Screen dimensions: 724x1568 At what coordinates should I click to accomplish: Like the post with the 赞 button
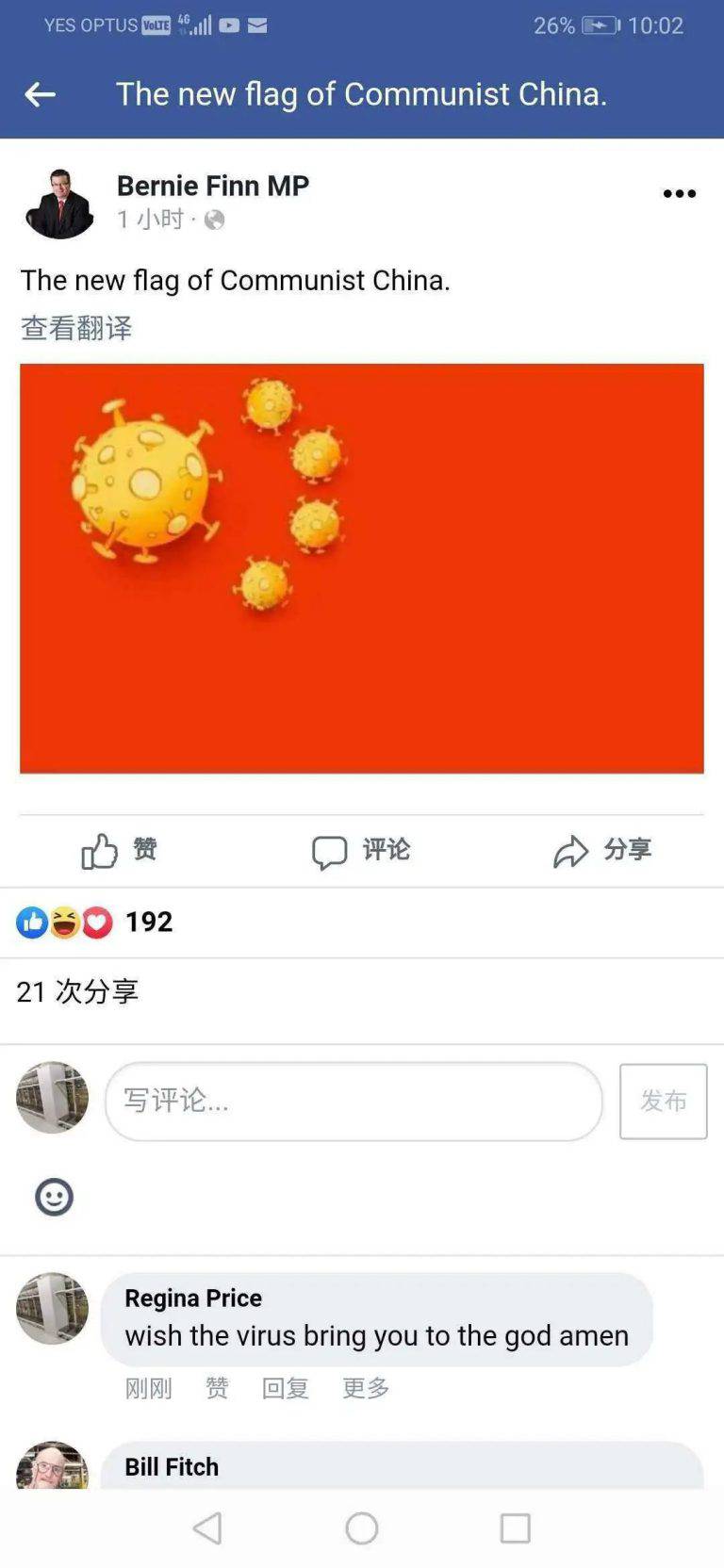pos(119,850)
